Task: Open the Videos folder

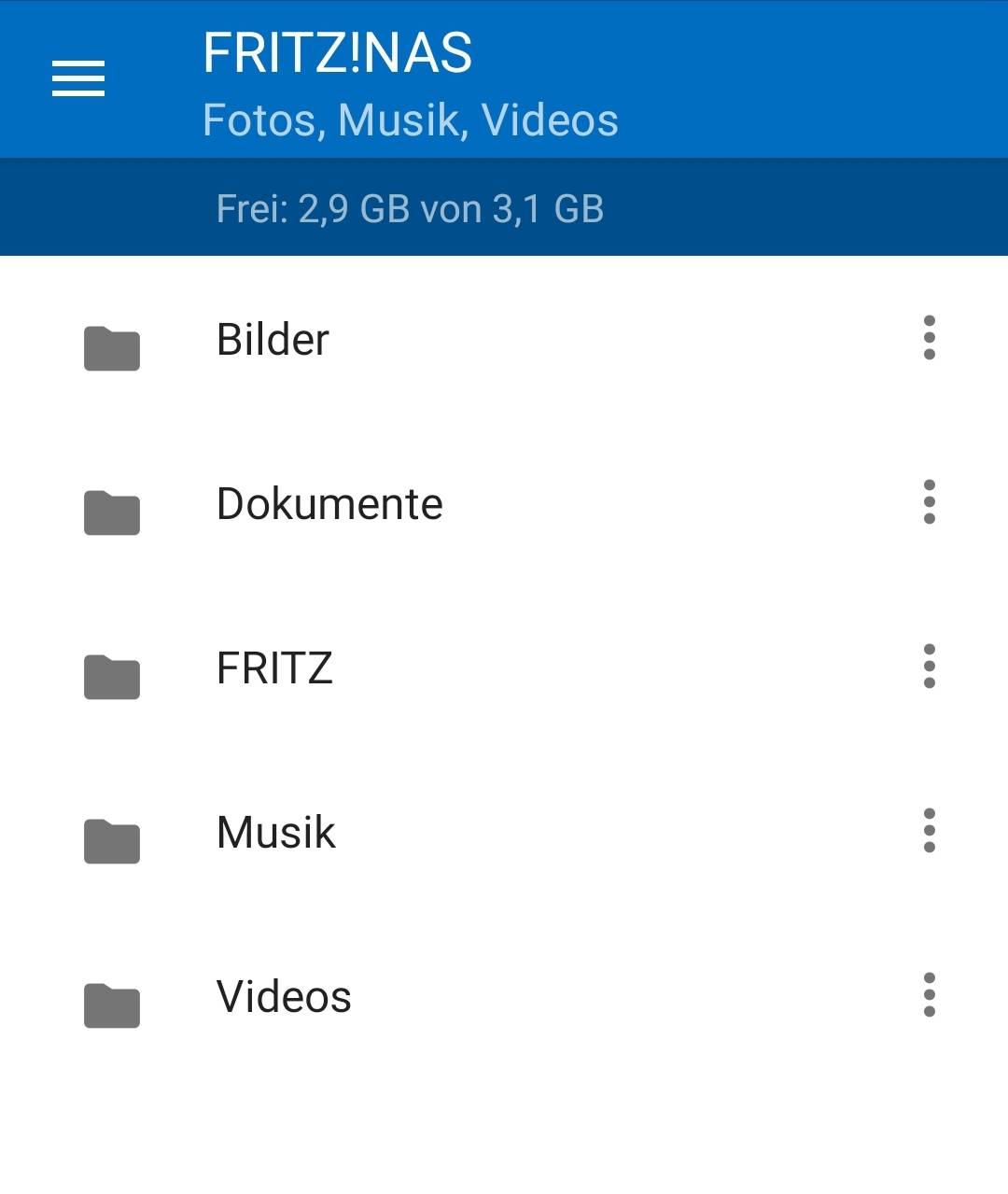Action: [x=284, y=997]
